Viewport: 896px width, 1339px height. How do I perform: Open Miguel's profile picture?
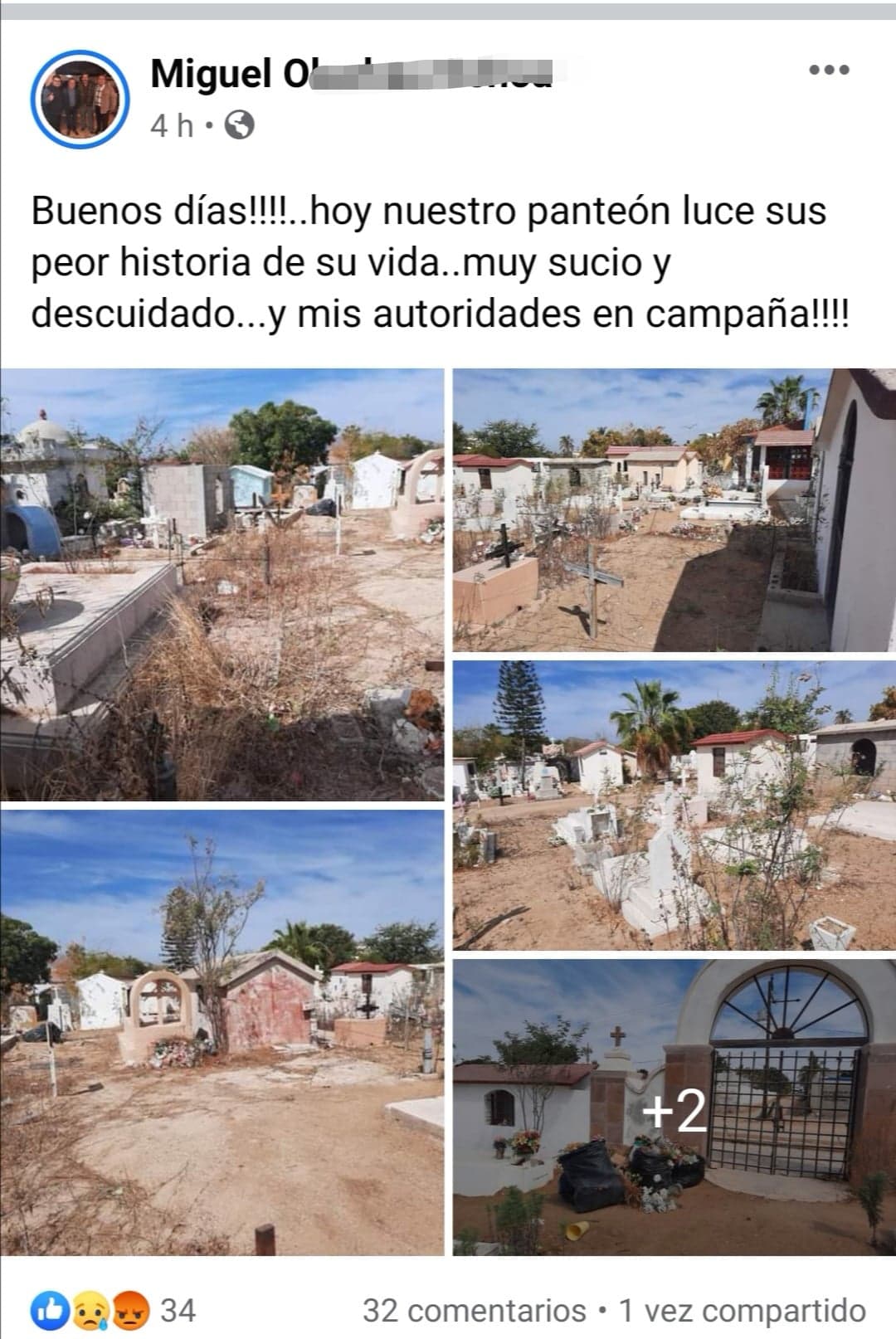[80, 100]
